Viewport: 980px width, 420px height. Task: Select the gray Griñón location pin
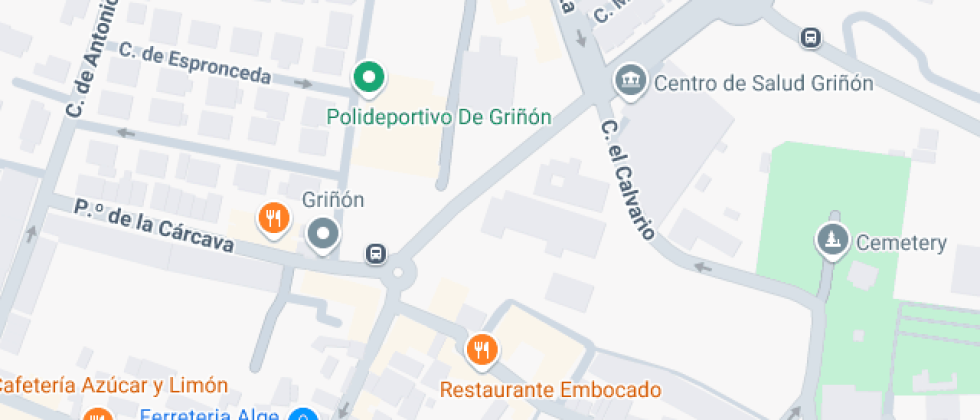322,236
